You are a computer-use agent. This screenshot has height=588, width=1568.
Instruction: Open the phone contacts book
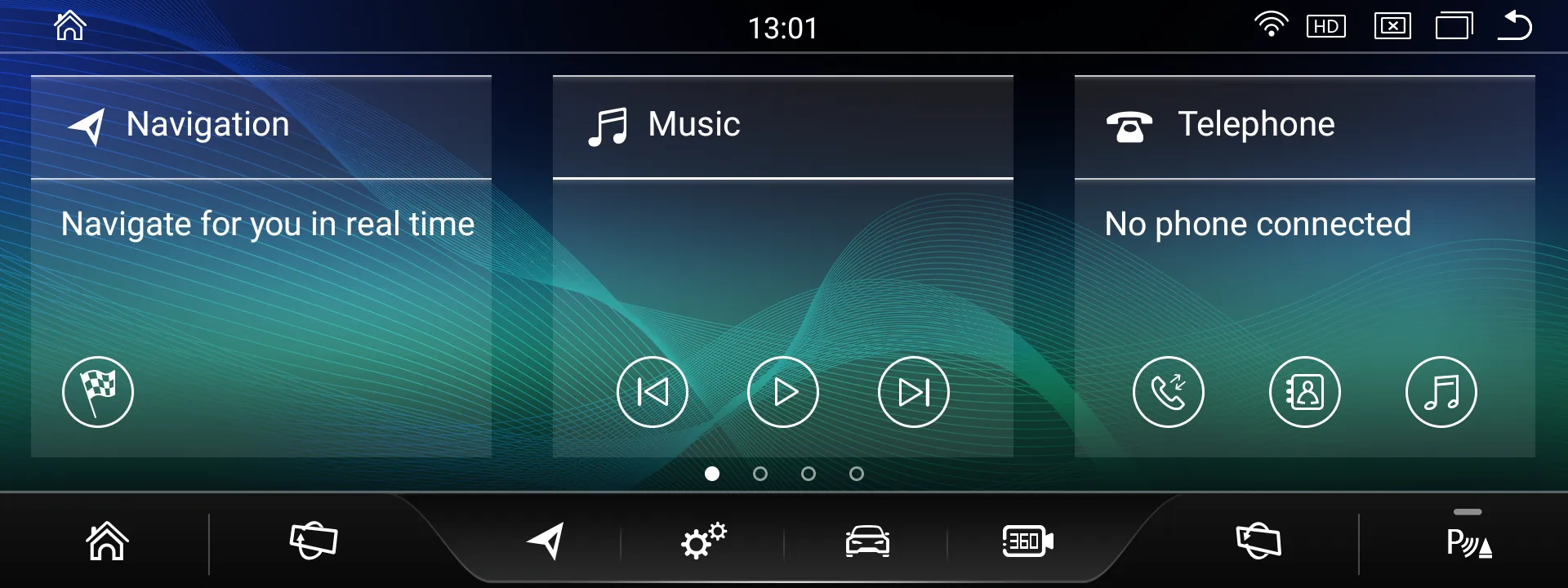pos(1305,392)
